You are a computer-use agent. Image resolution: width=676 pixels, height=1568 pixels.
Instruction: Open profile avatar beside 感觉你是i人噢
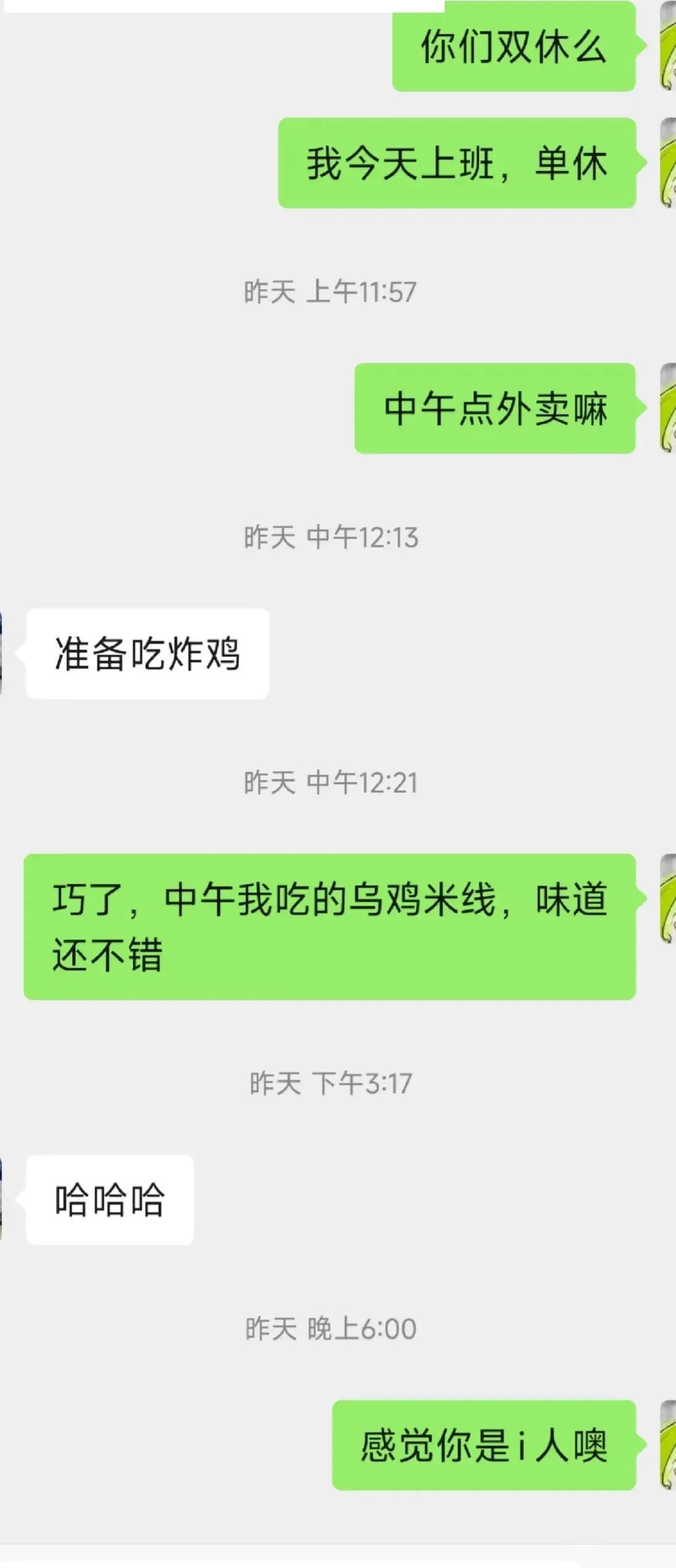click(x=668, y=1445)
